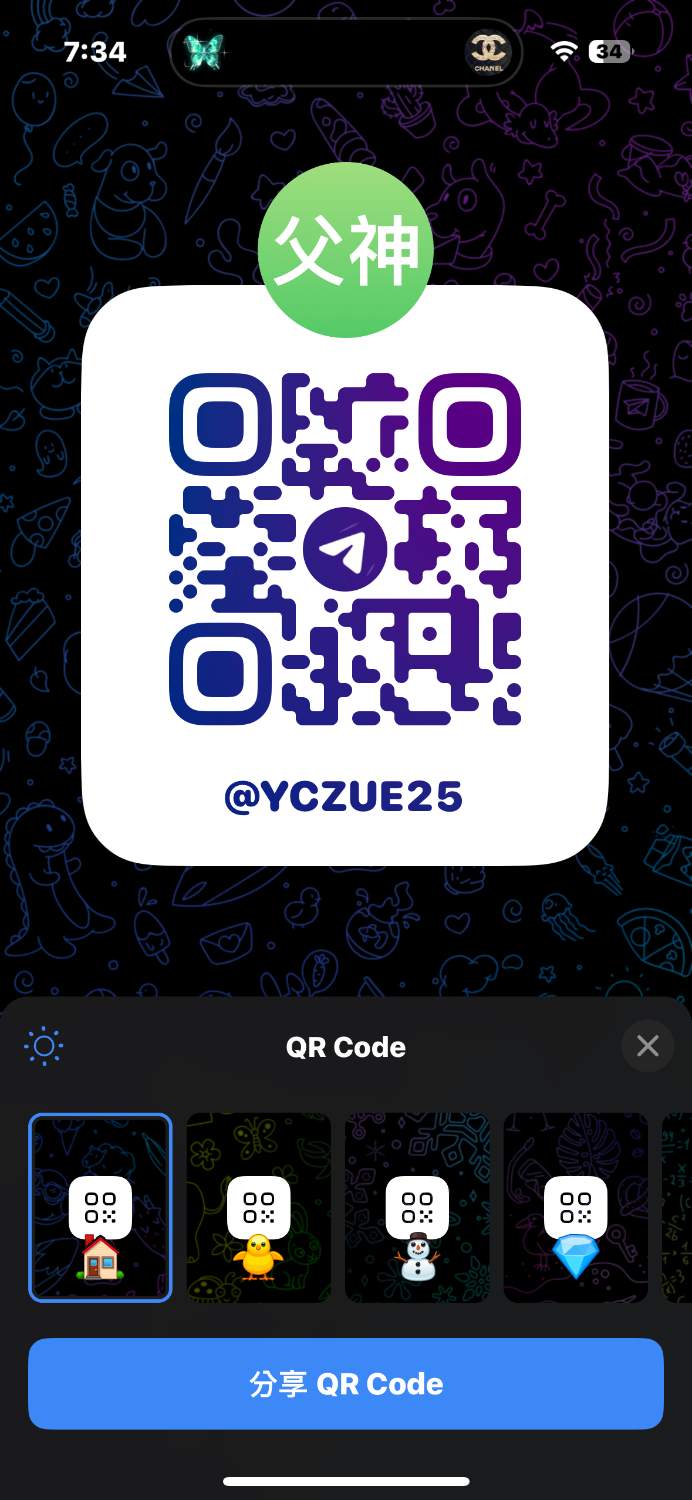Pick the snowman emoji QR theme

point(417,1208)
